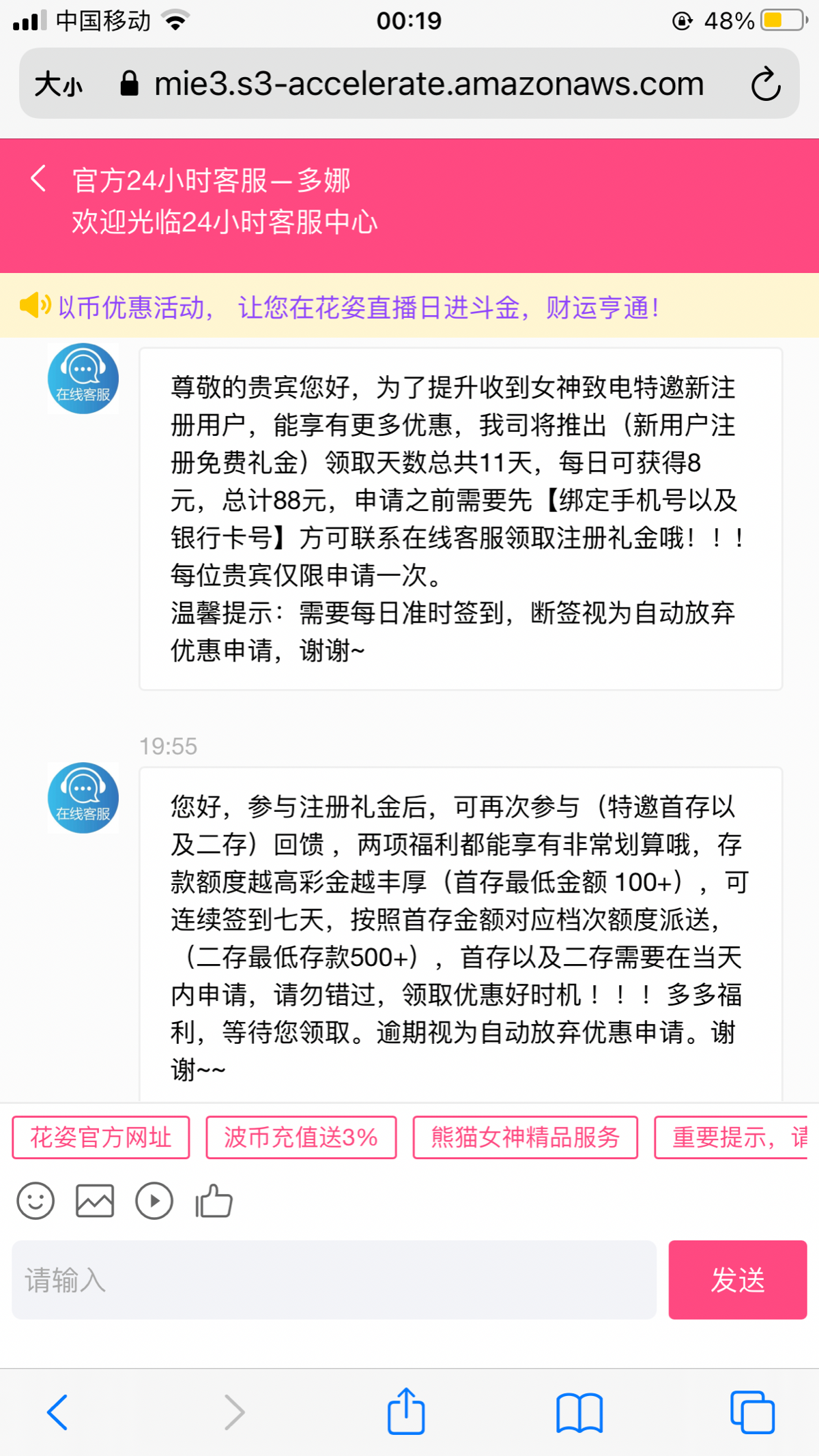Show all open Safari tabs
Viewport: 819px width, 1456px height.
click(x=752, y=1412)
